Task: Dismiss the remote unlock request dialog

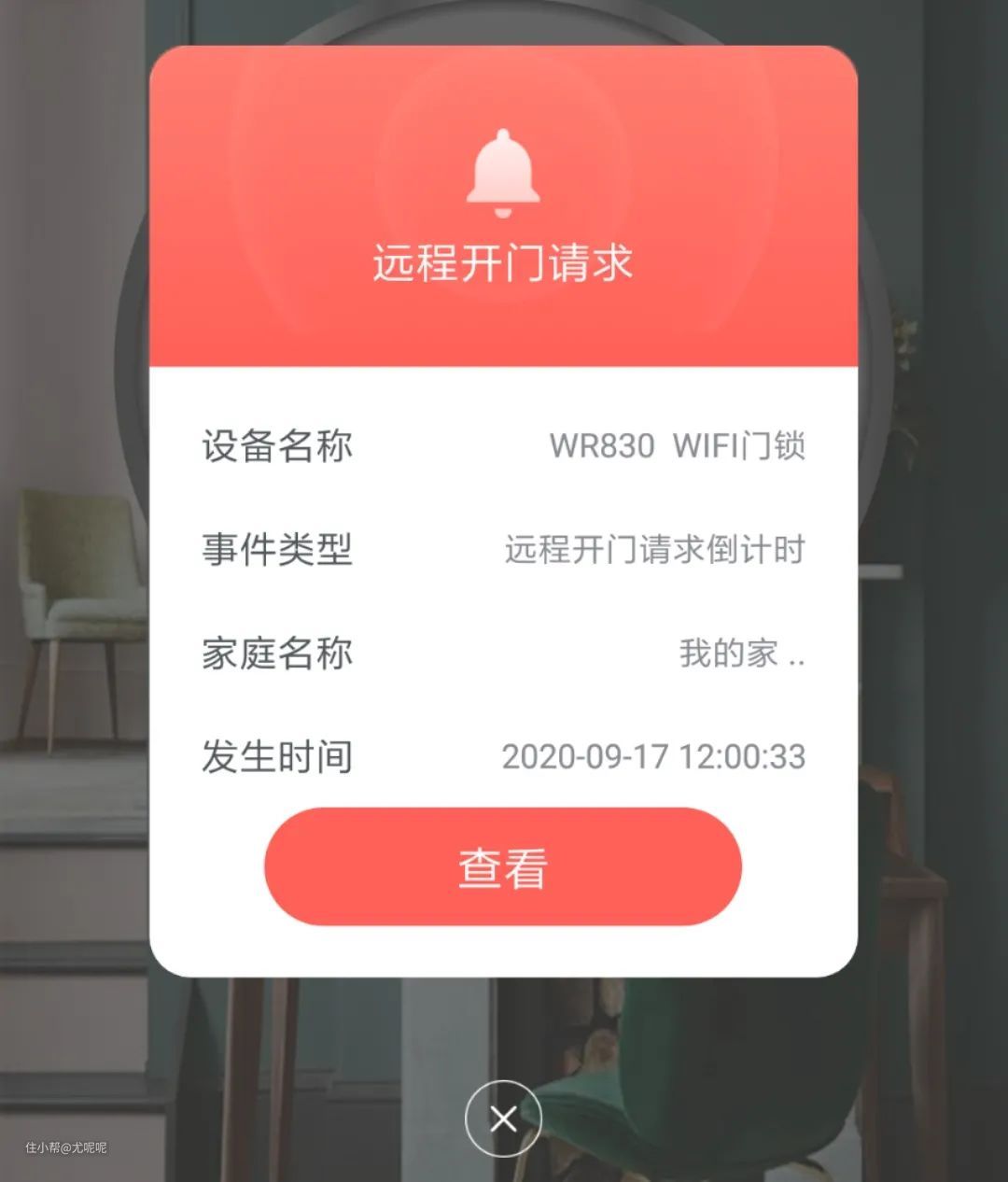Action: coord(503,1118)
